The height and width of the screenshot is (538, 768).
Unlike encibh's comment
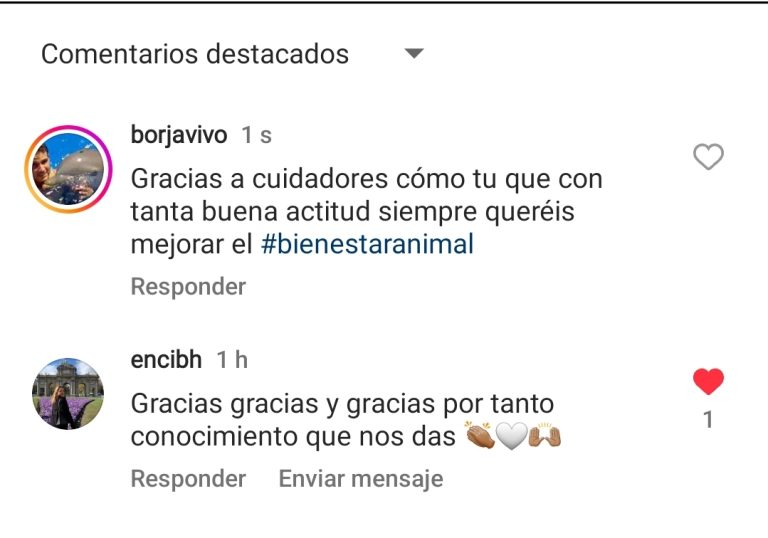point(708,381)
